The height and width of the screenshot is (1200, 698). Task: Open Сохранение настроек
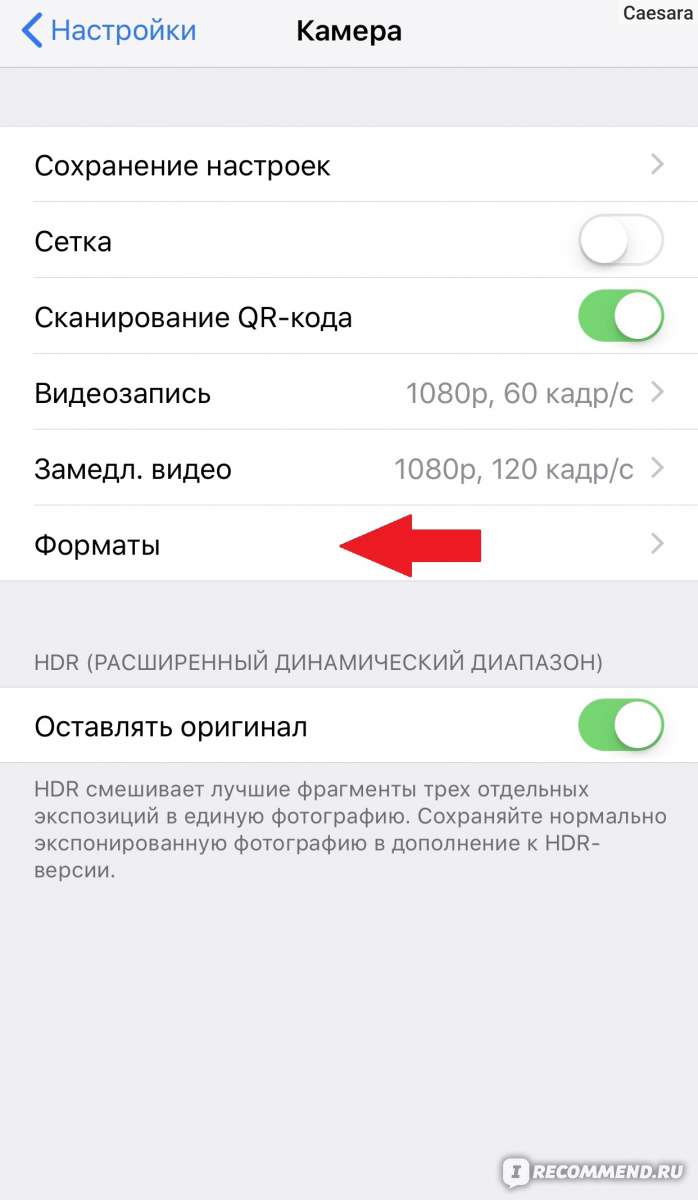(348, 165)
